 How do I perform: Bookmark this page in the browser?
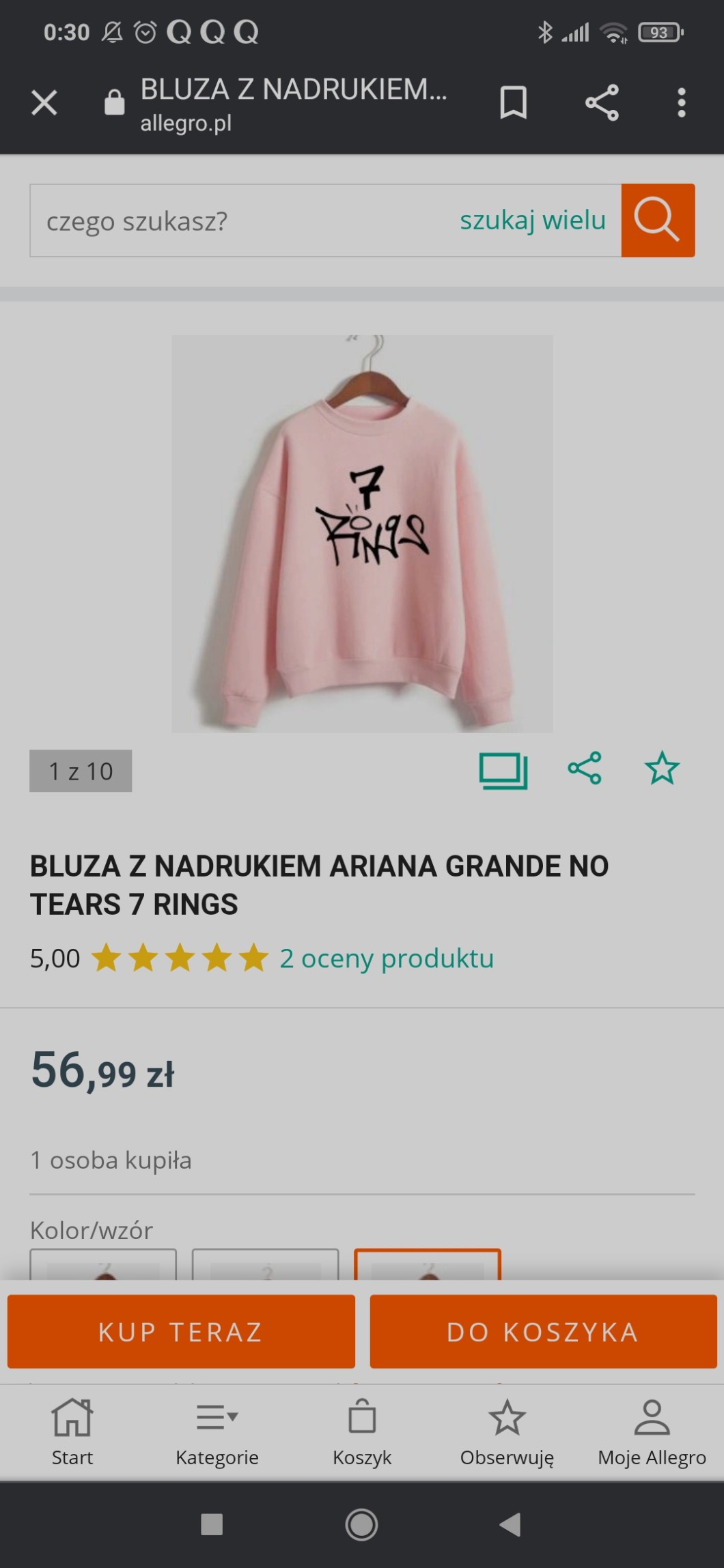513,103
